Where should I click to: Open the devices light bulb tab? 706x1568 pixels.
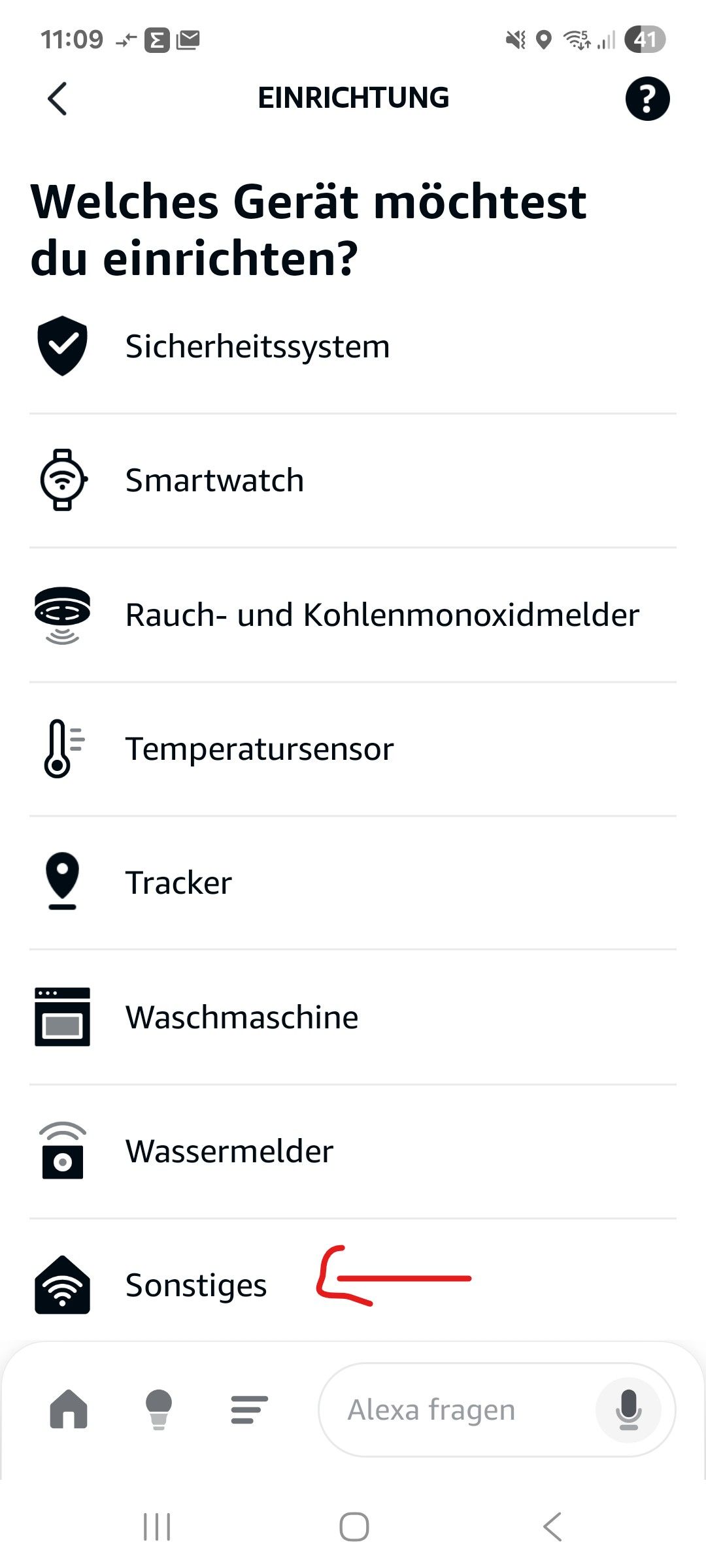(x=159, y=1409)
